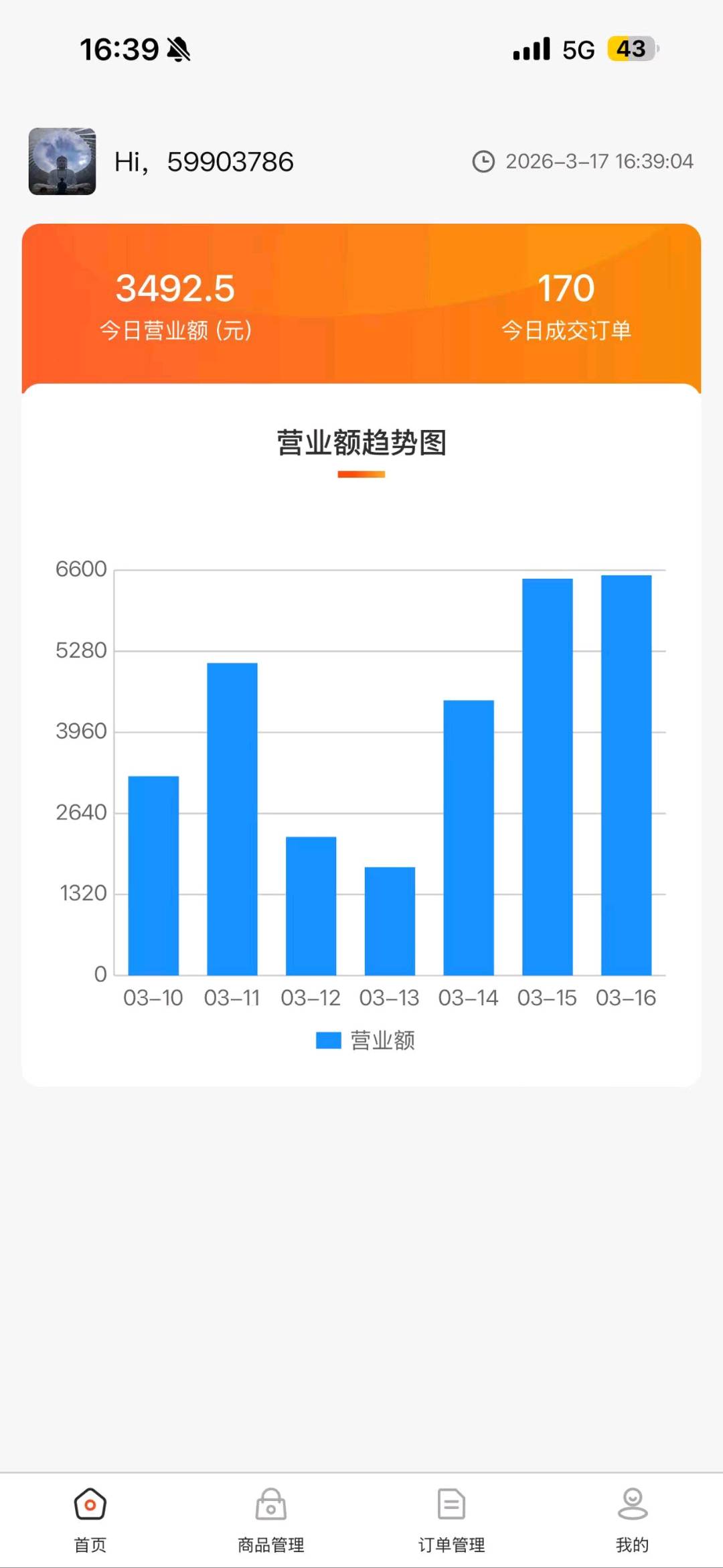Select the 170 orders count
Image resolution: width=723 pixels, height=1568 pixels.
pos(566,289)
